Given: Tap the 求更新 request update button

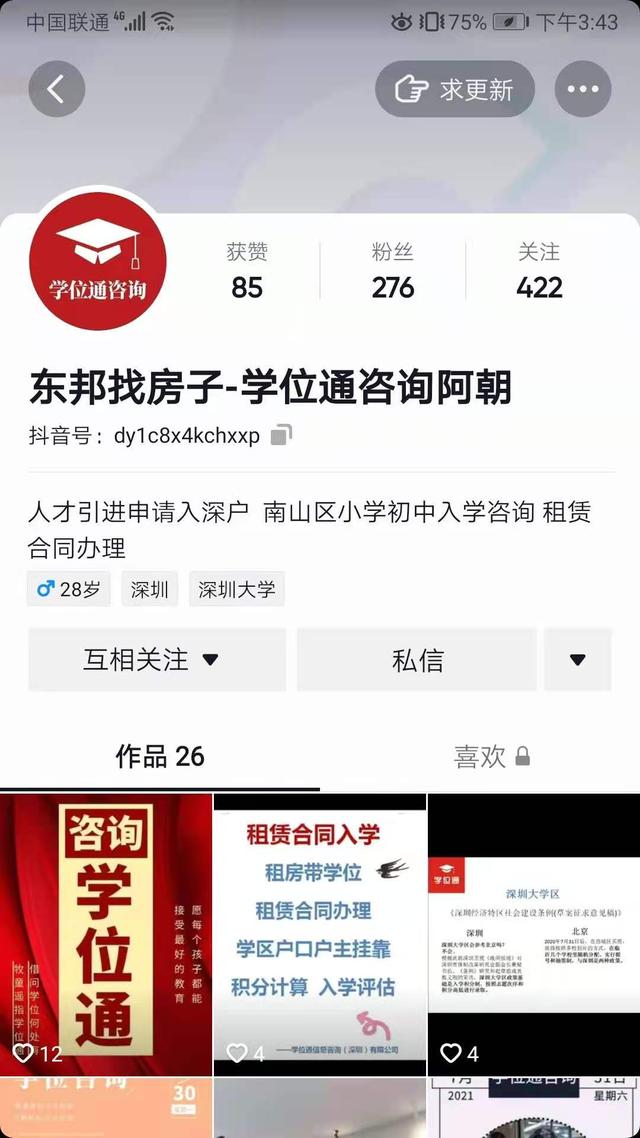Looking at the screenshot, I should 455,89.
